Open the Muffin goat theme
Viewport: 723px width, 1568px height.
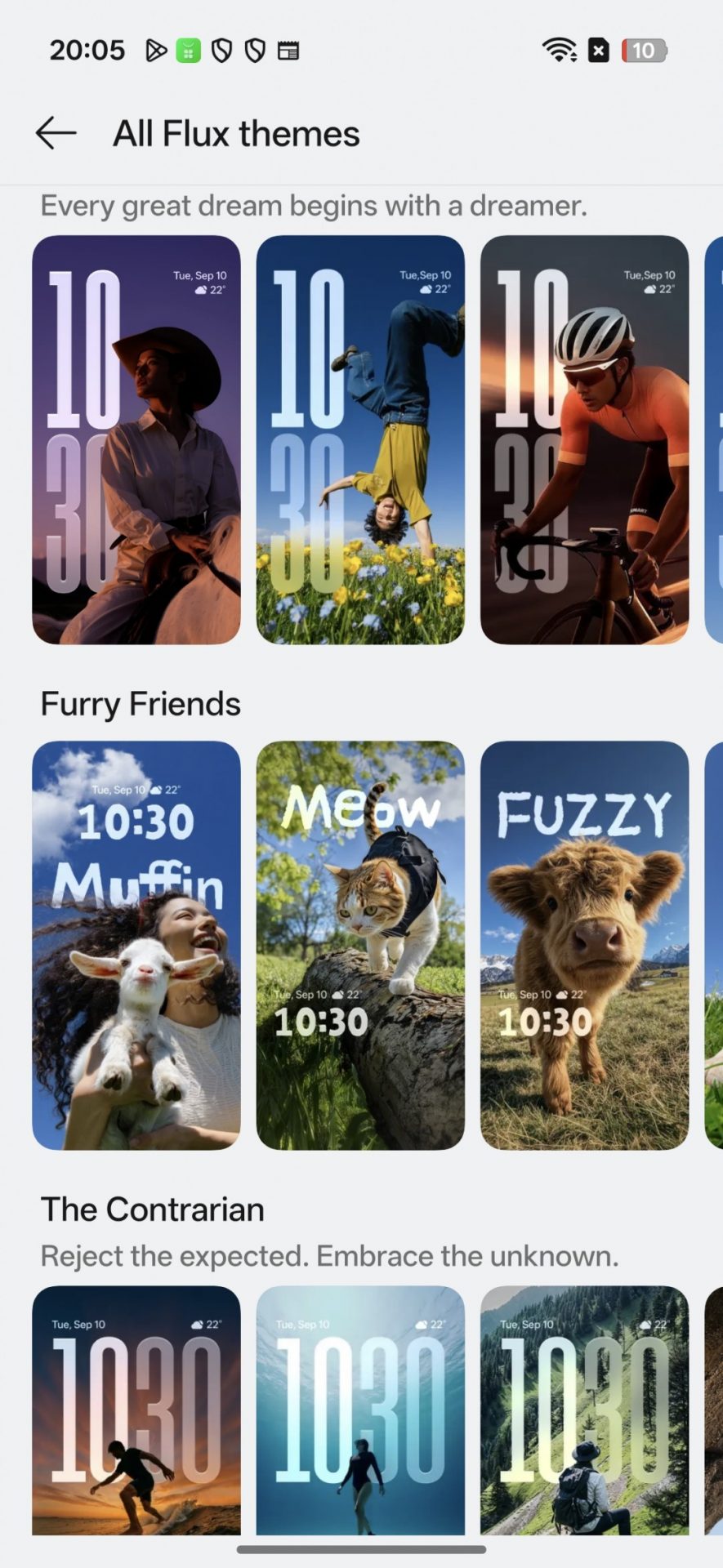(136, 945)
